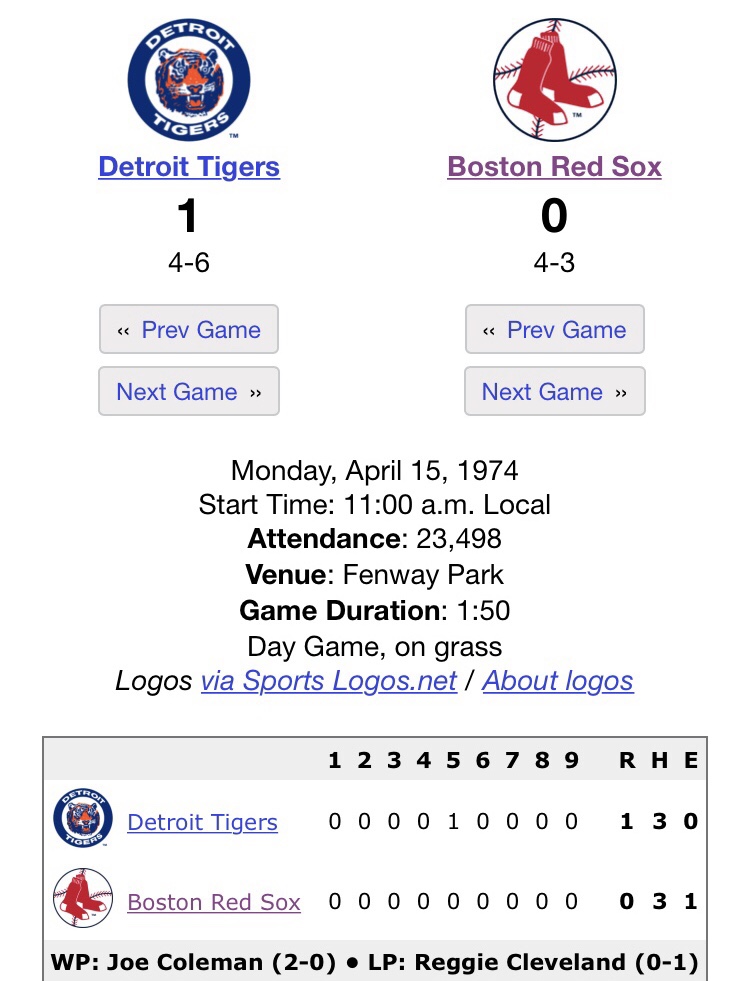Go to Detroit Tigers' previous game
This screenshot has height=981, width=750.
point(189,330)
